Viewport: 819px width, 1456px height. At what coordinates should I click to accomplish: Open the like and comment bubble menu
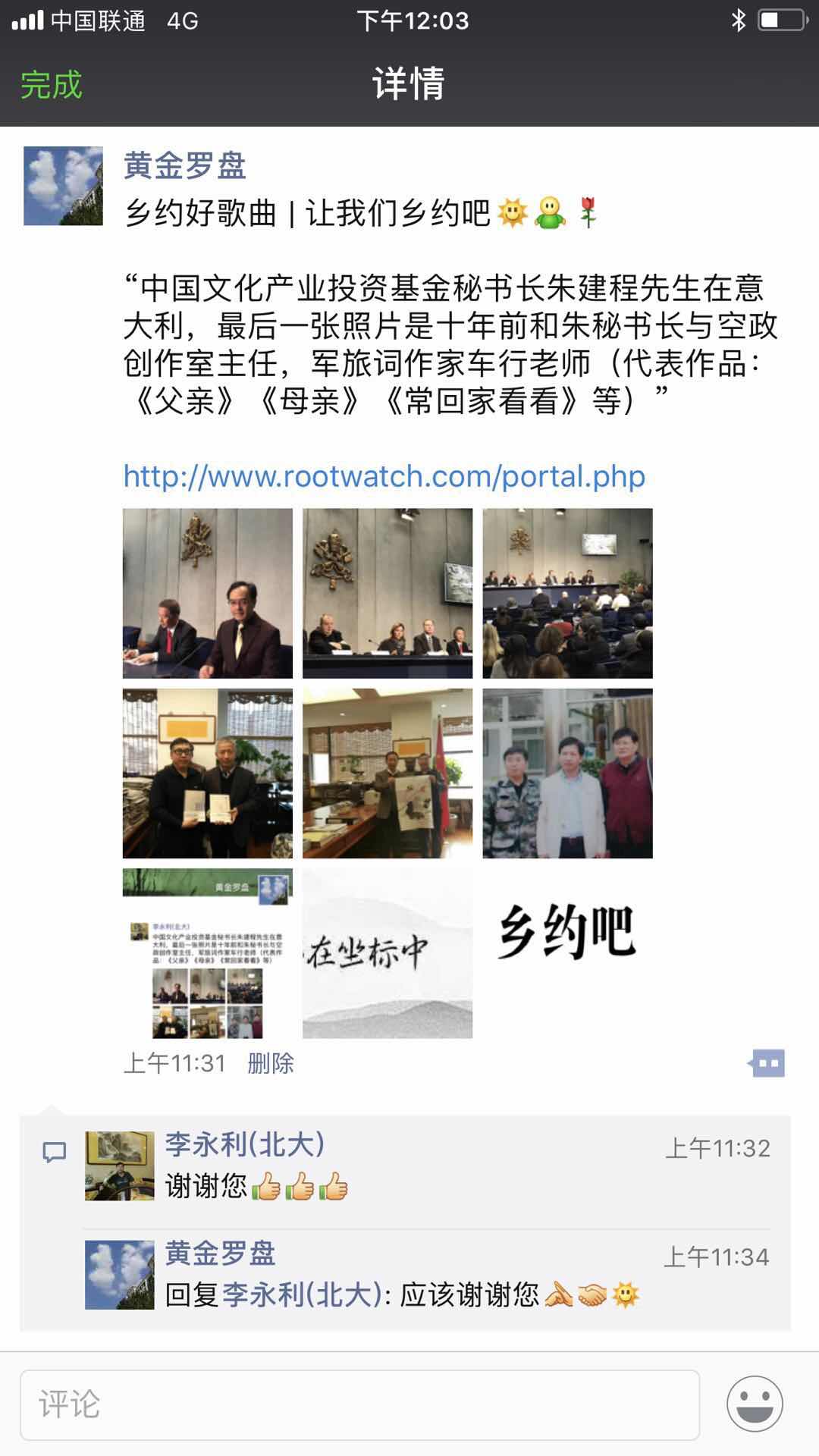click(x=766, y=1063)
